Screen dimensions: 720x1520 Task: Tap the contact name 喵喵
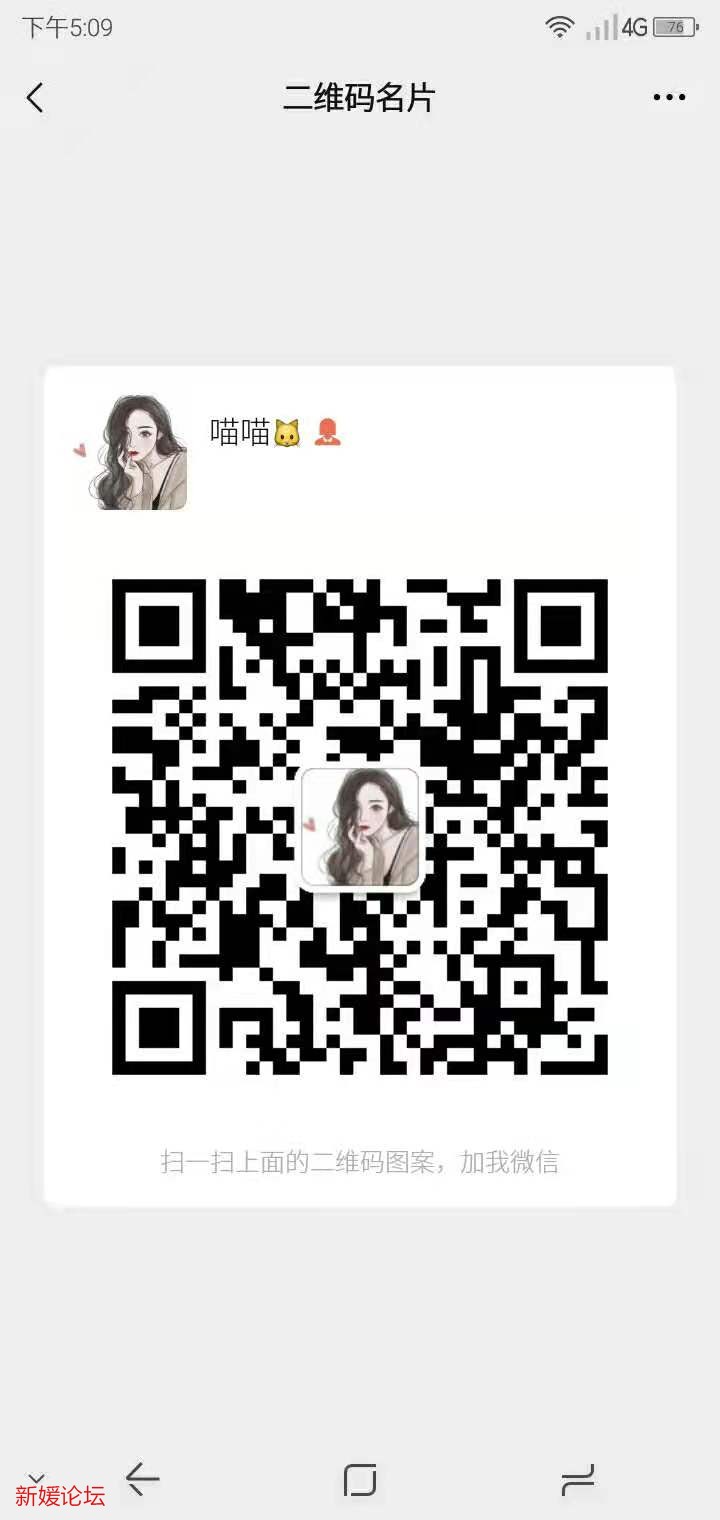click(238, 434)
